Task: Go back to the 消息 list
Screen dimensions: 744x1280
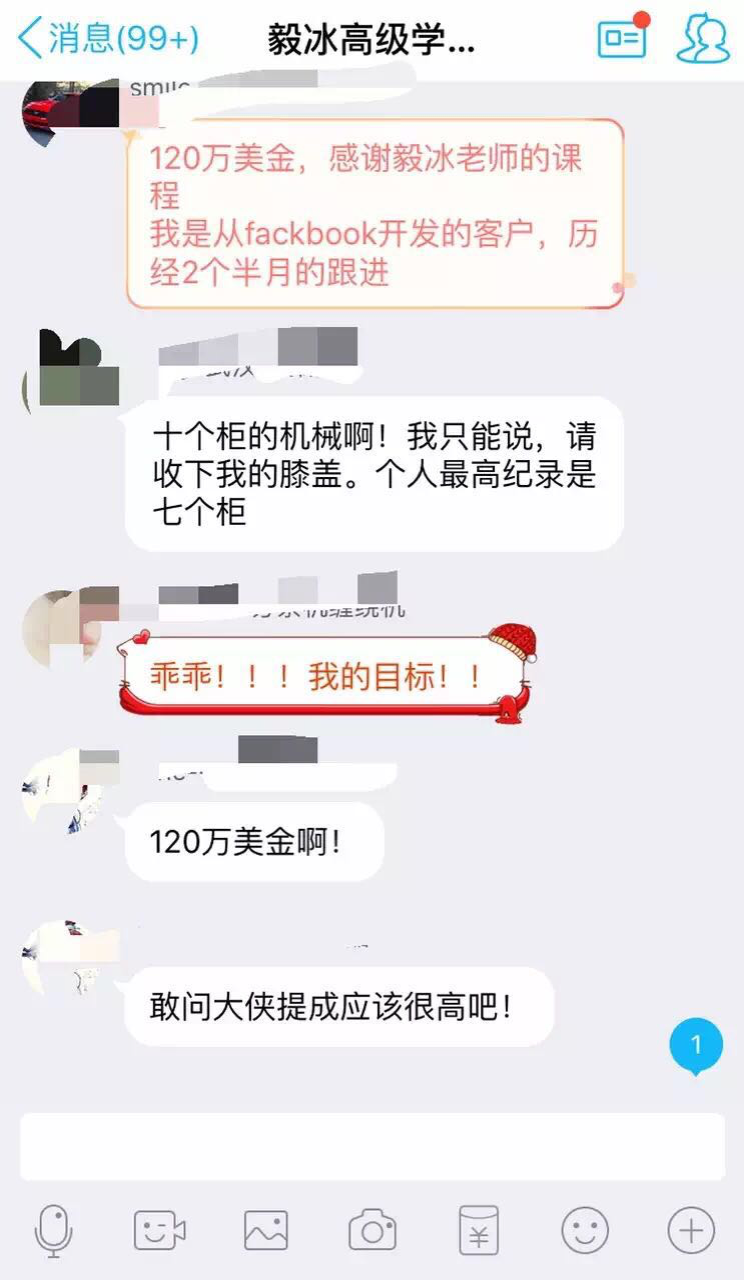Action: (108, 39)
